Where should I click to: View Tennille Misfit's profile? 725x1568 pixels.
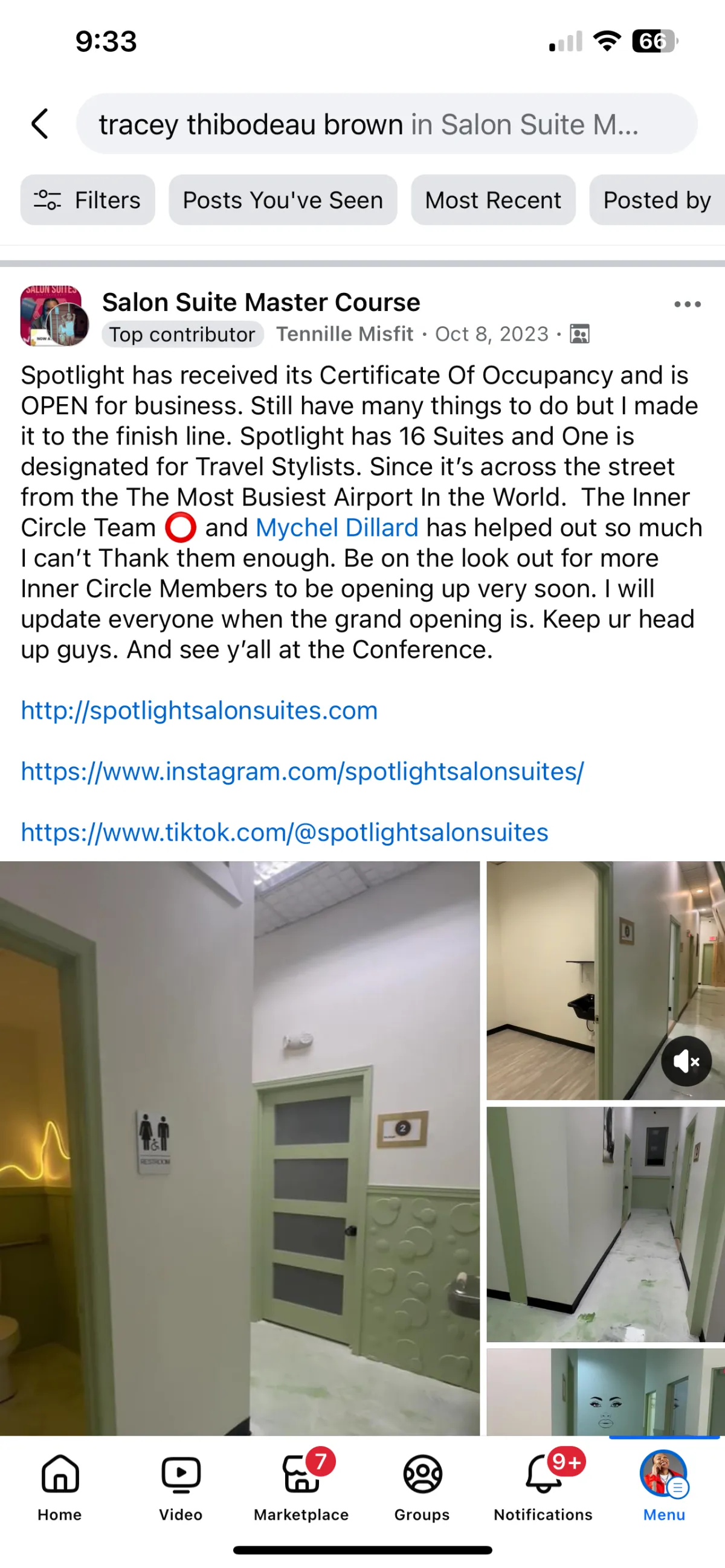tap(344, 334)
